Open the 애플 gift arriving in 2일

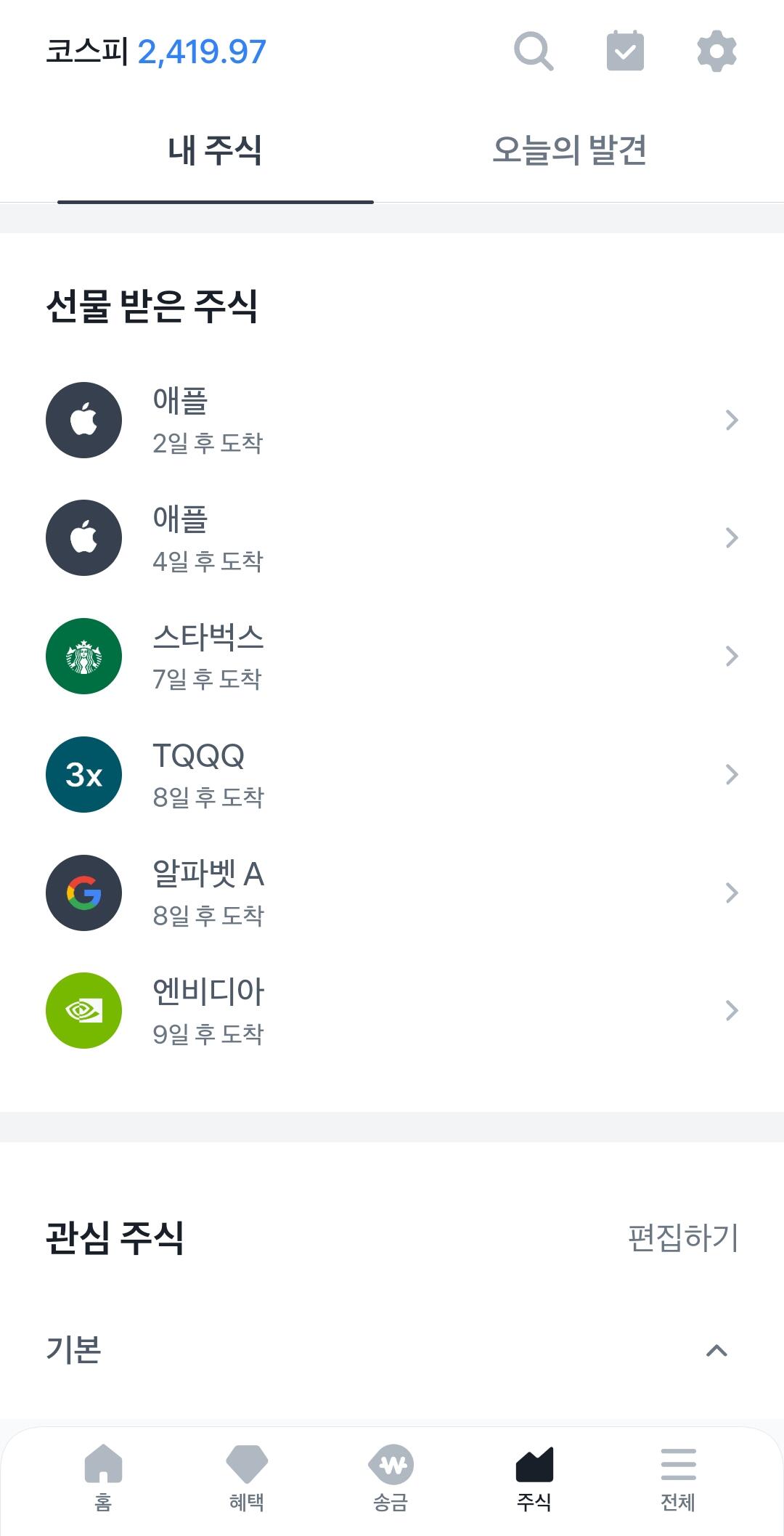392,420
